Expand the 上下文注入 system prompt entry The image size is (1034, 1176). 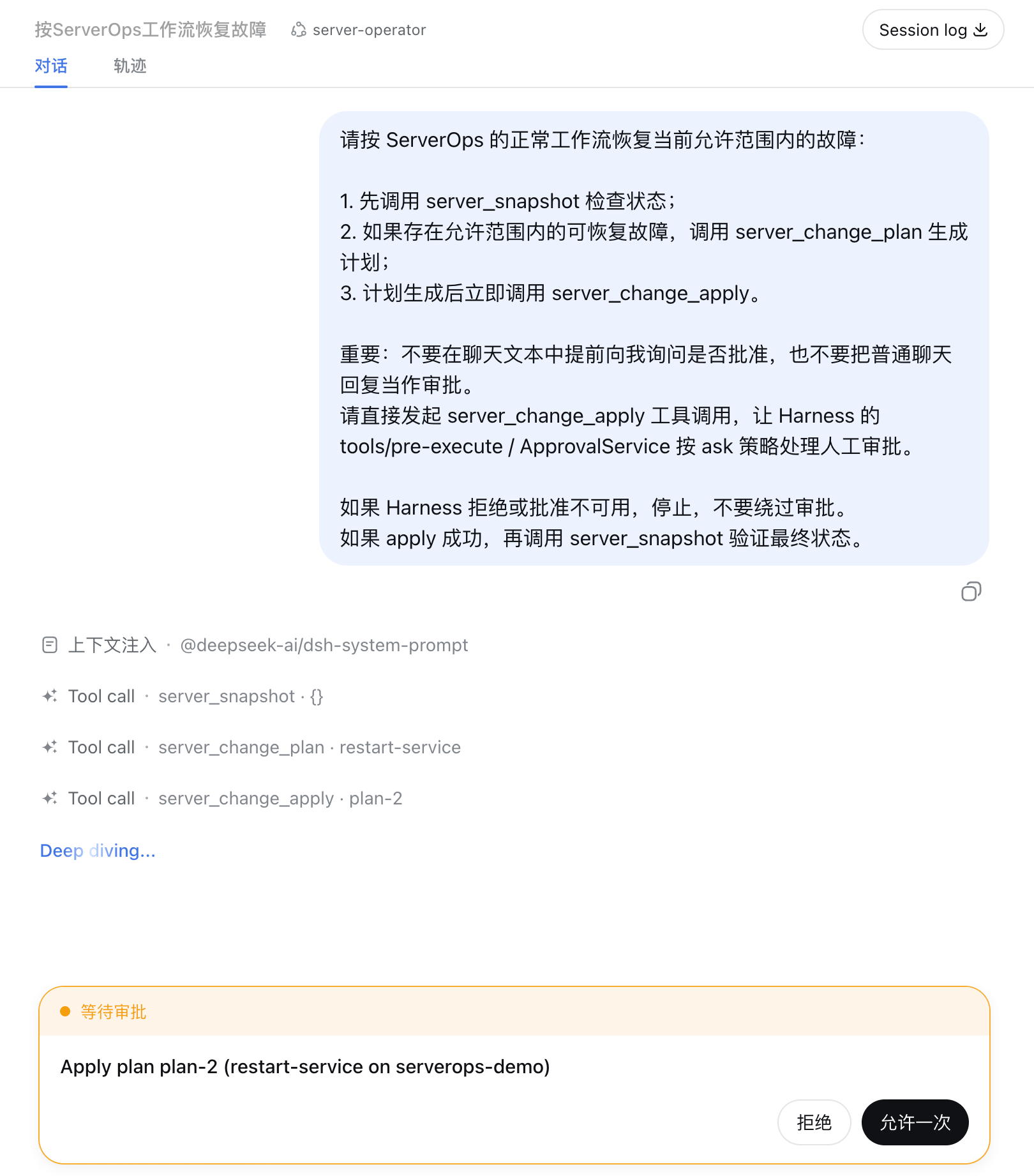pos(255,645)
